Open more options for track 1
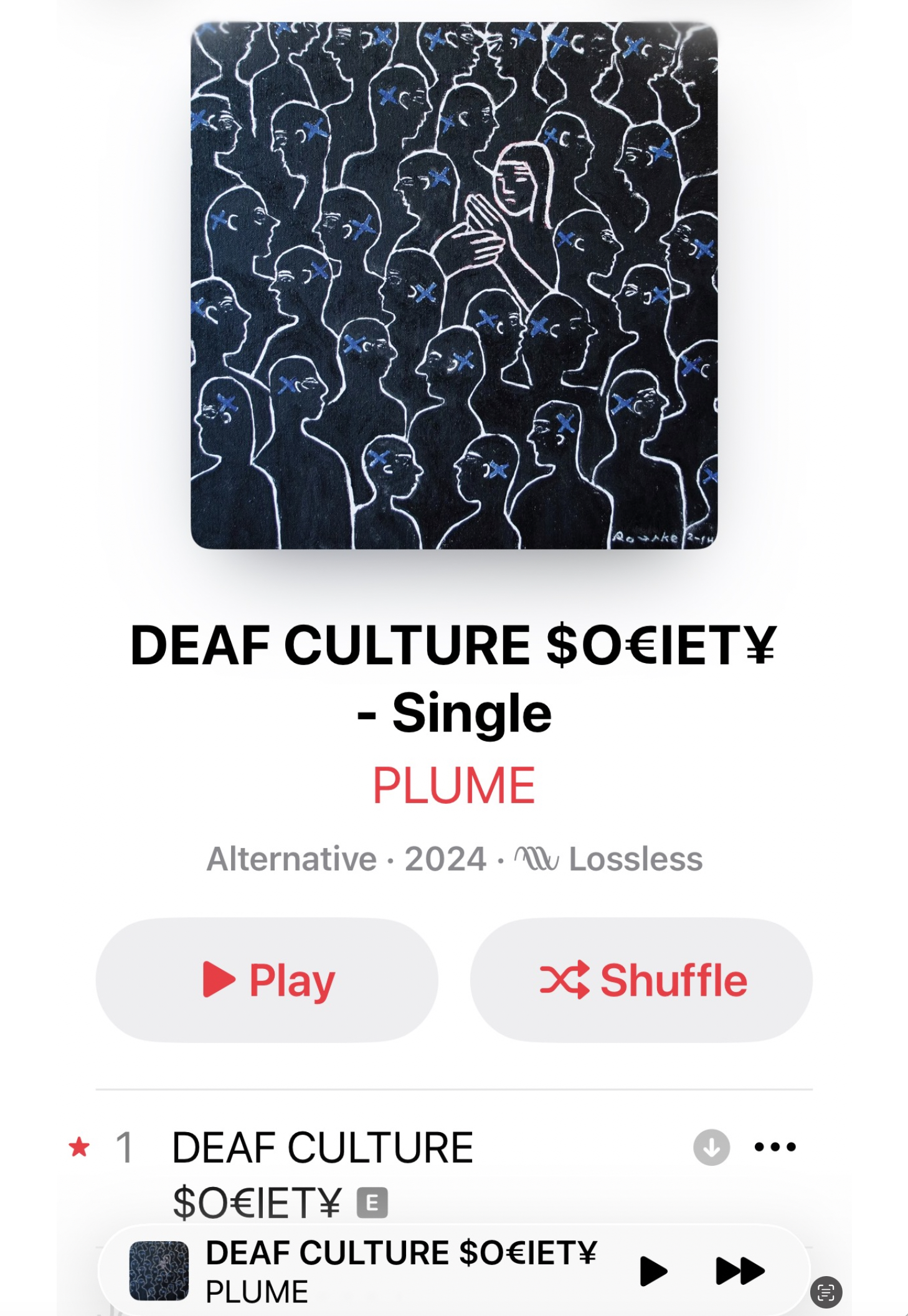The image size is (908, 1316). pos(775,1147)
